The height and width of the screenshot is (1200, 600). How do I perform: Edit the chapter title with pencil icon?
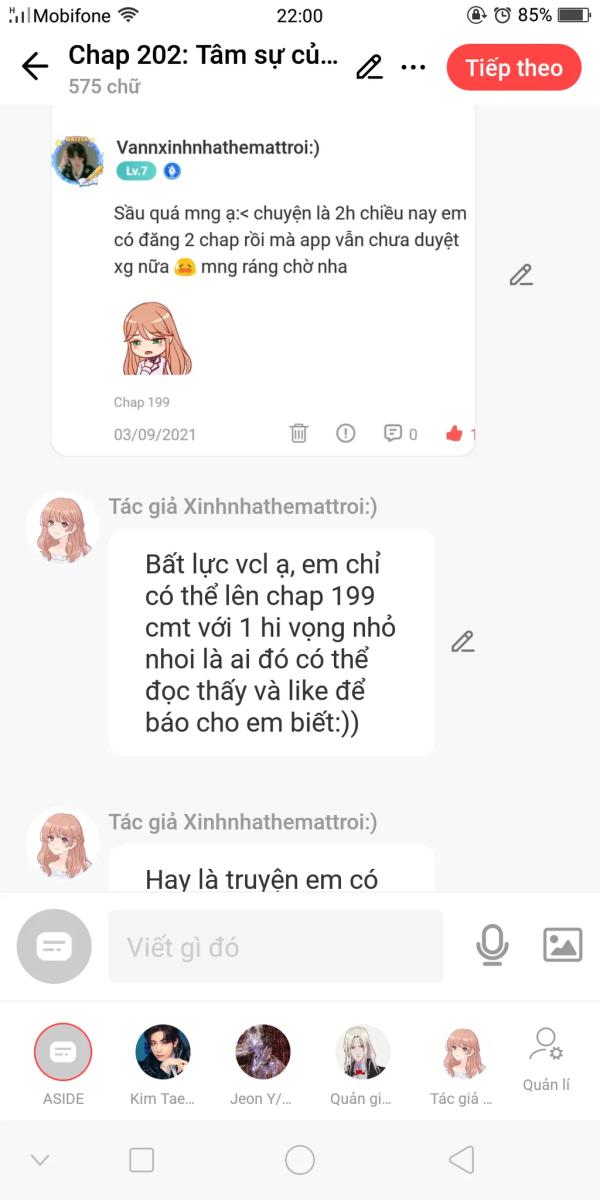(x=370, y=67)
